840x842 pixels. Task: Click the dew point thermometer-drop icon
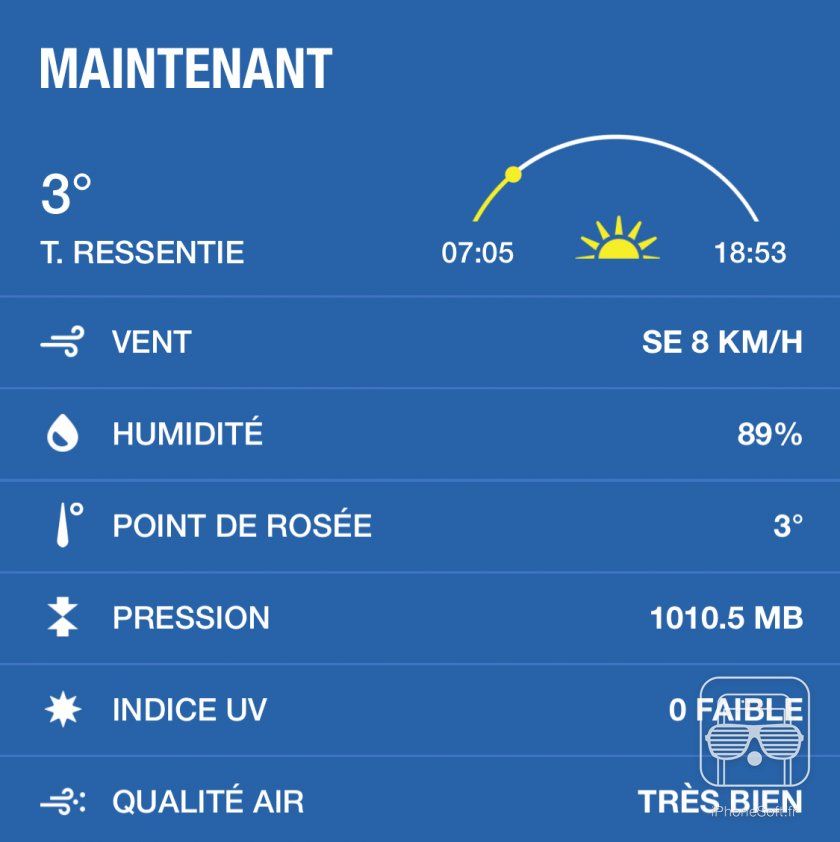pyautogui.click(x=63, y=525)
